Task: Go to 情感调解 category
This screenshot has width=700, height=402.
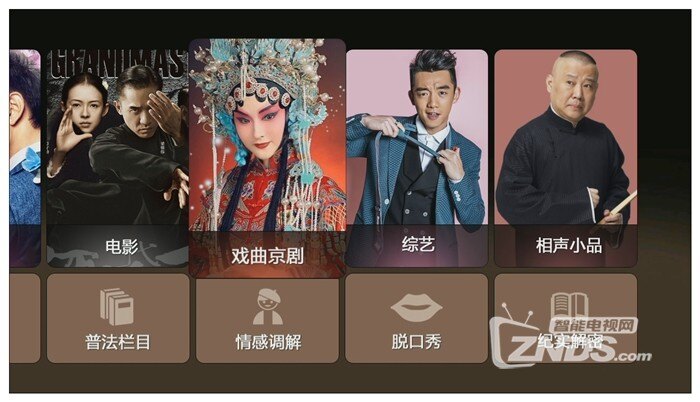Action: tap(267, 318)
